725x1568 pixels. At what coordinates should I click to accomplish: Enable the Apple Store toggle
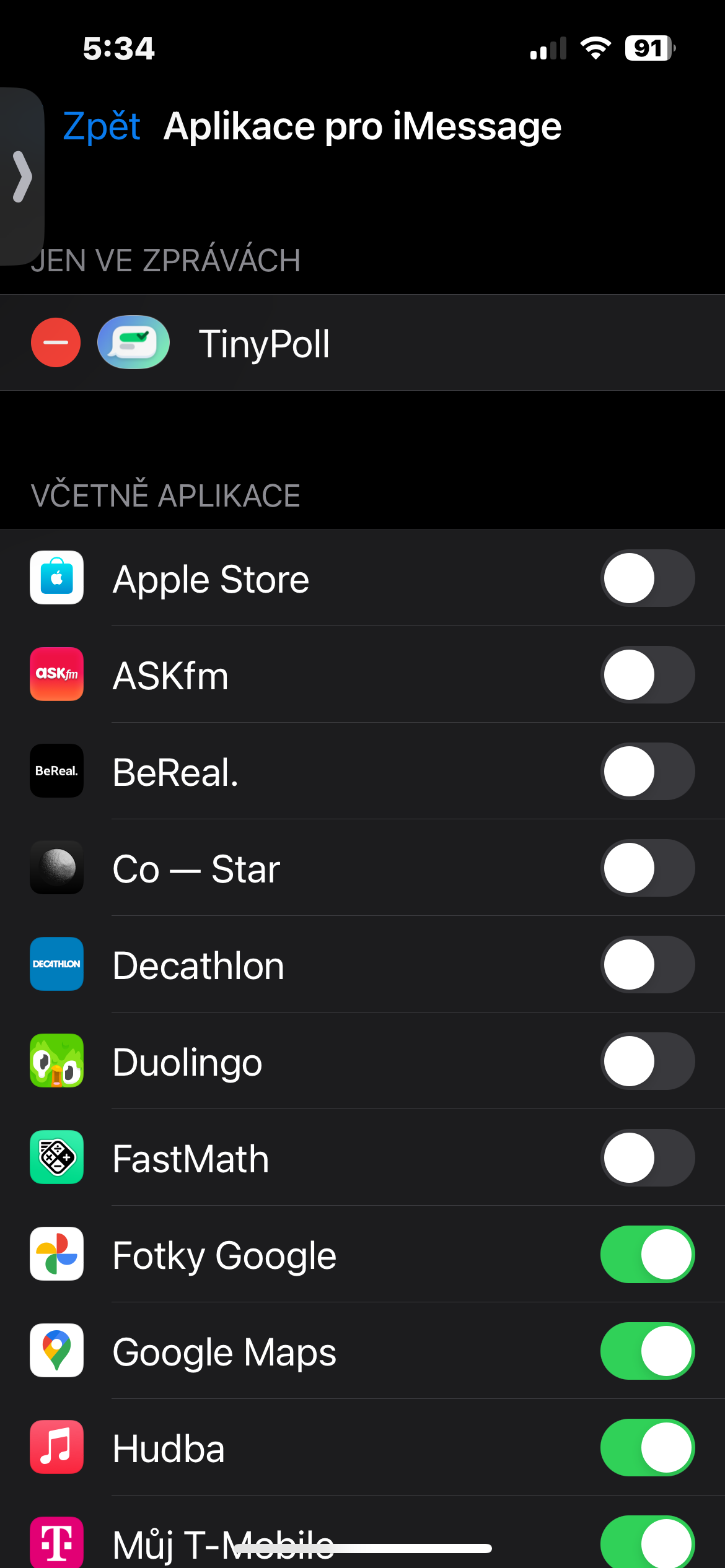648,578
